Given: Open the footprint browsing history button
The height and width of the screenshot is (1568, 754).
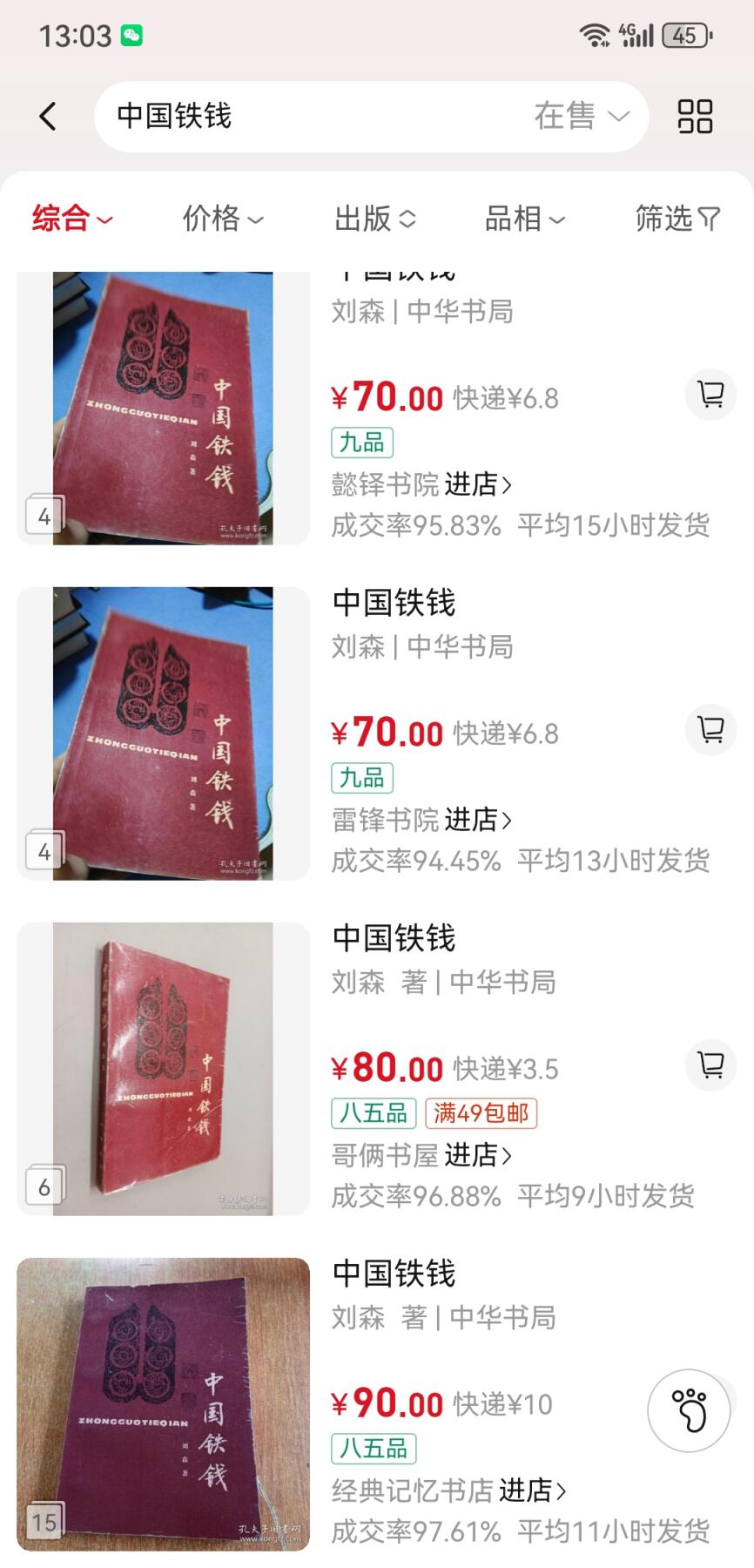Looking at the screenshot, I should click(x=689, y=1410).
